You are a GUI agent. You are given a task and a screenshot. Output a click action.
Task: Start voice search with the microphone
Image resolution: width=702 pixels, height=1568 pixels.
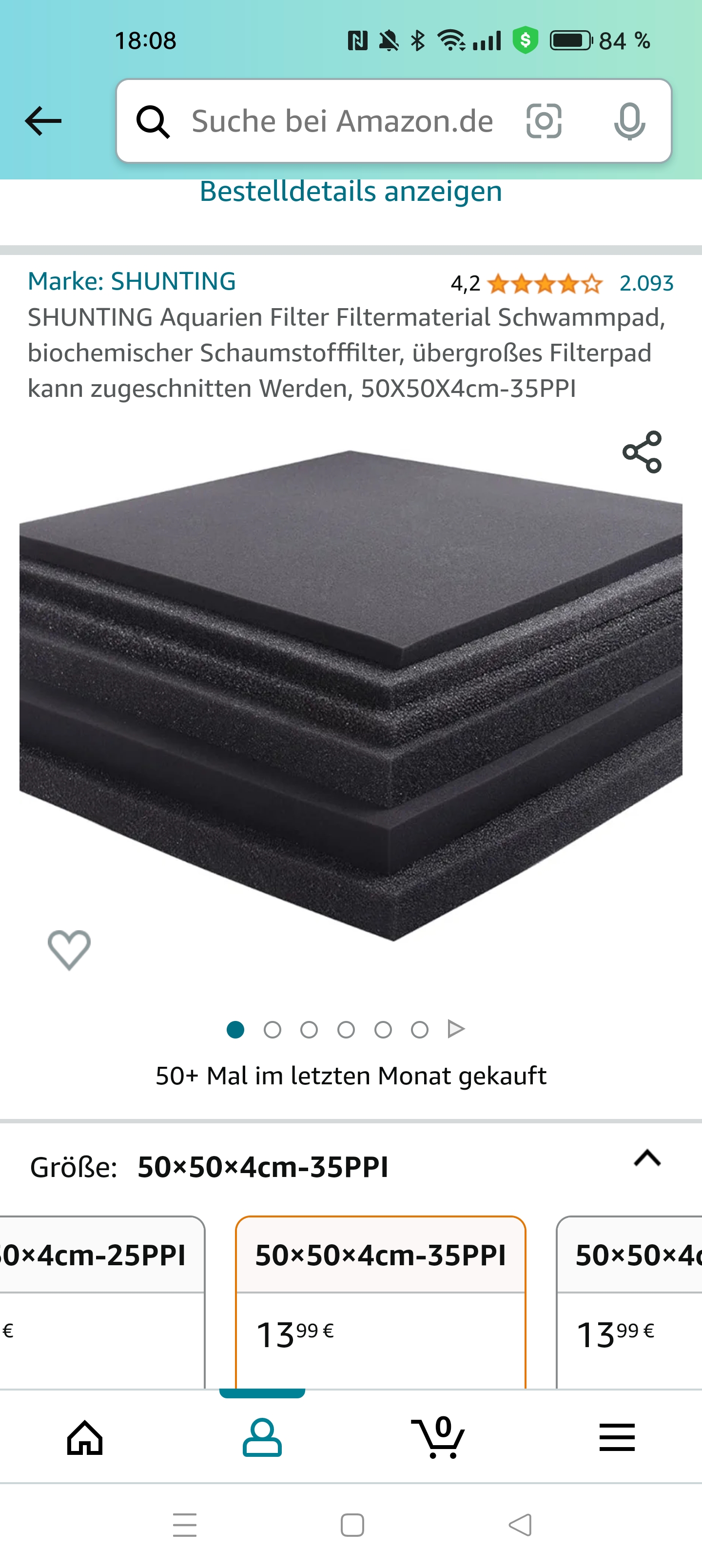pyautogui.click(x=629, y=120)
